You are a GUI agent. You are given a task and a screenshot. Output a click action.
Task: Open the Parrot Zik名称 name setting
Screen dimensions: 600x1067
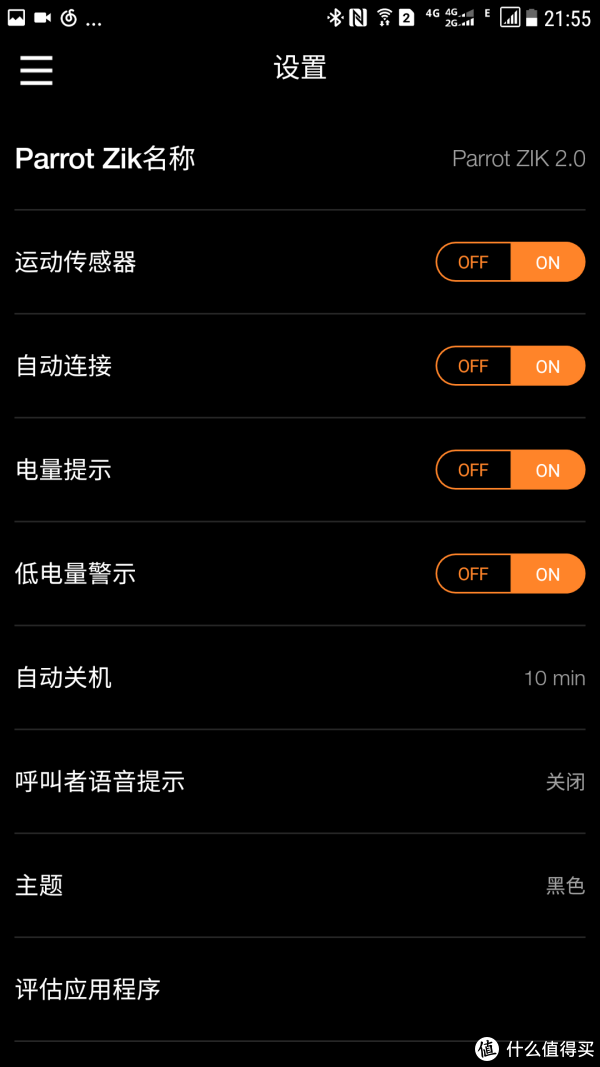click(x=300, y=158)
